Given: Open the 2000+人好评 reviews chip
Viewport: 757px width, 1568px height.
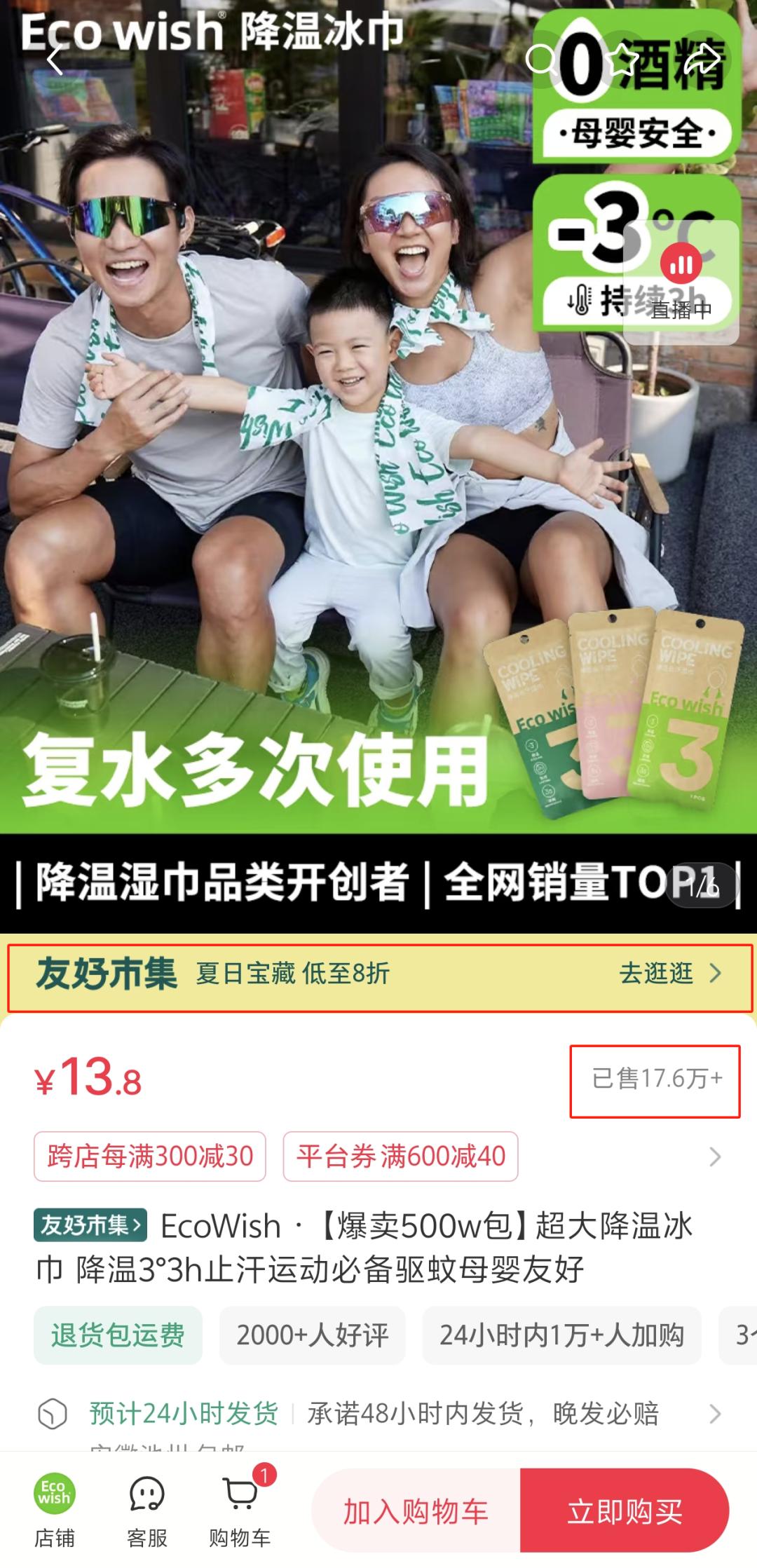Looking at the screenshot, I should pos(312,1335).
